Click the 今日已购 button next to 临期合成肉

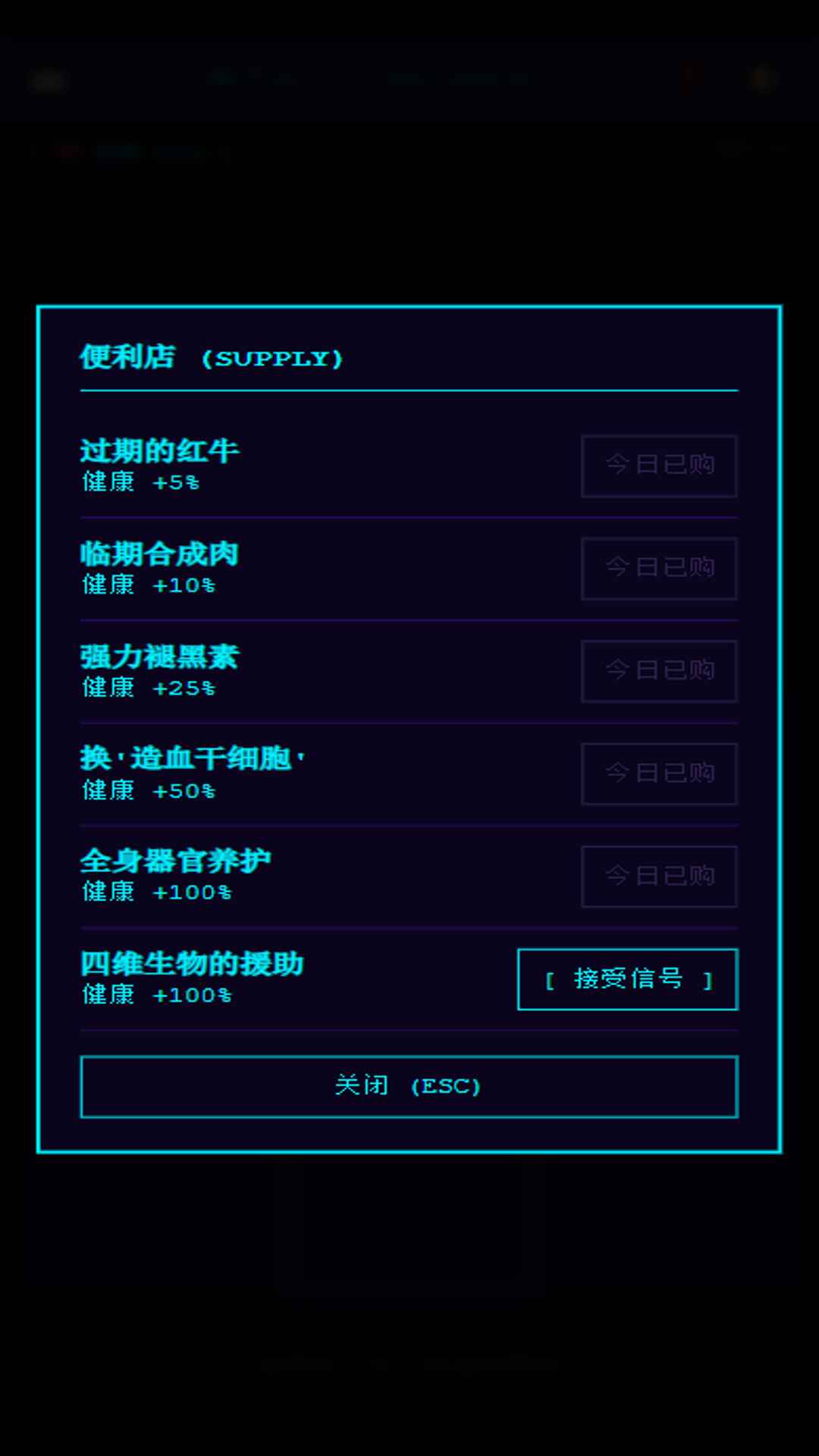click(x=659, y=569)
